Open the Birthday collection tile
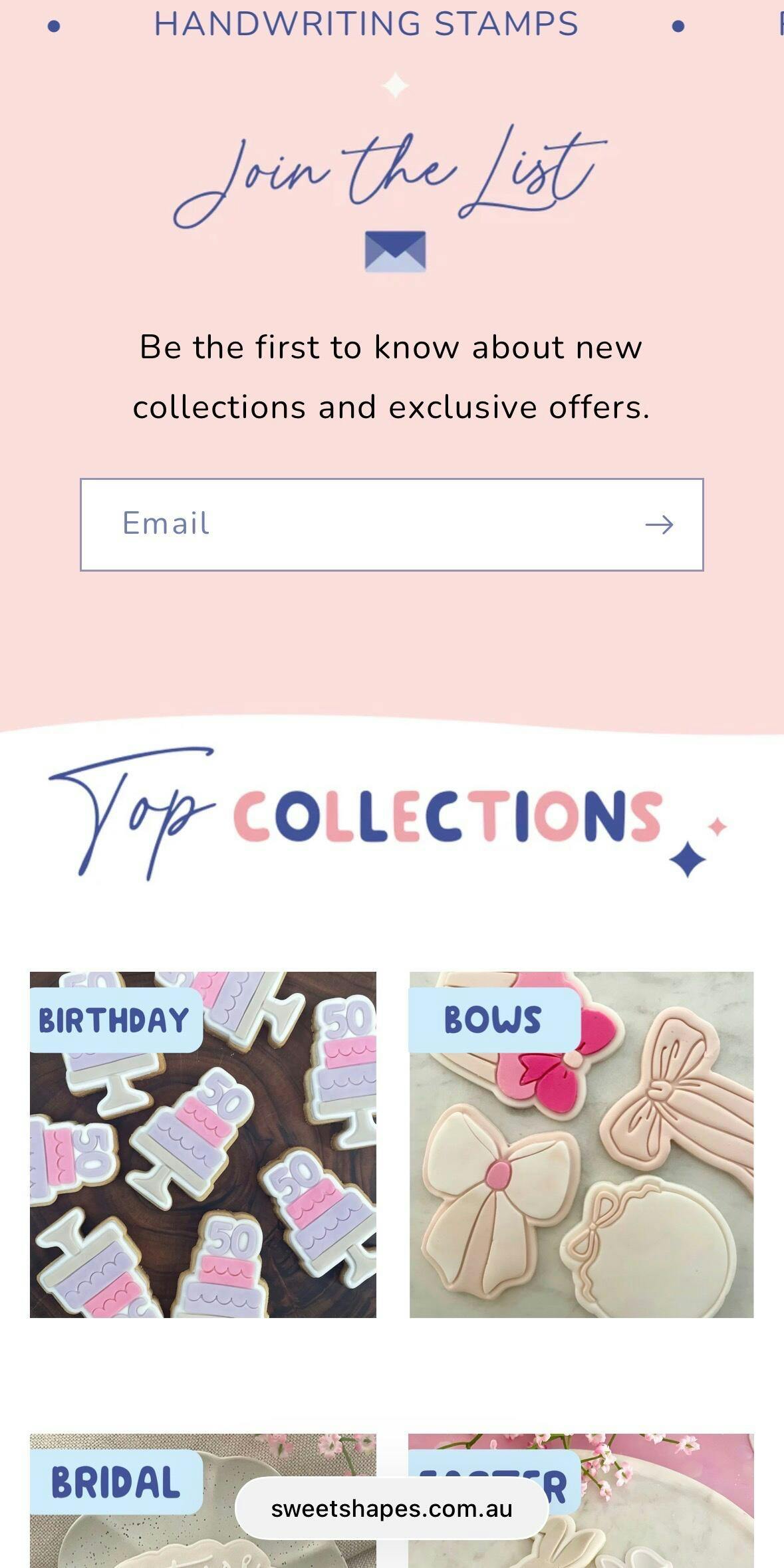Viewport: 784px width, 1568px height. point(203,1145)
